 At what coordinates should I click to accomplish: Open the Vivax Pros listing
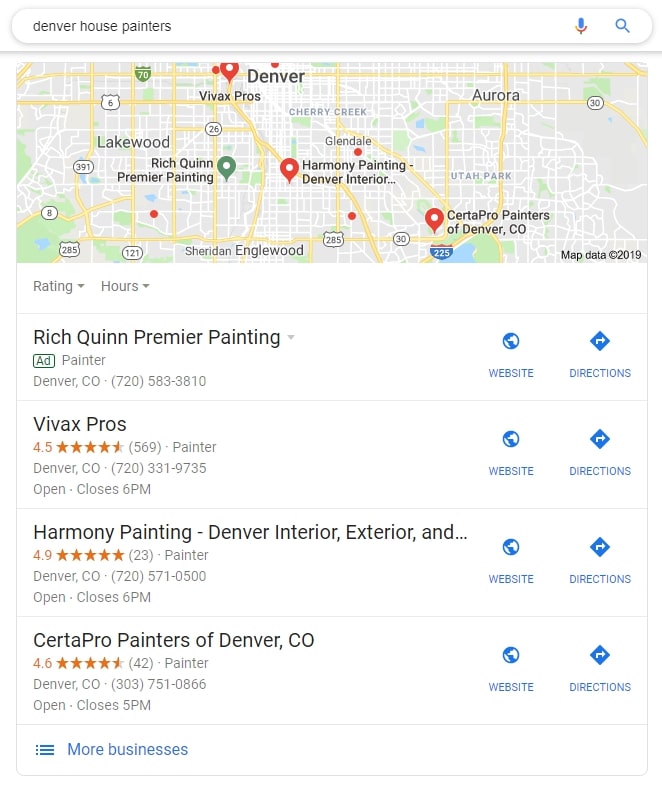click(x=80, y=424)
